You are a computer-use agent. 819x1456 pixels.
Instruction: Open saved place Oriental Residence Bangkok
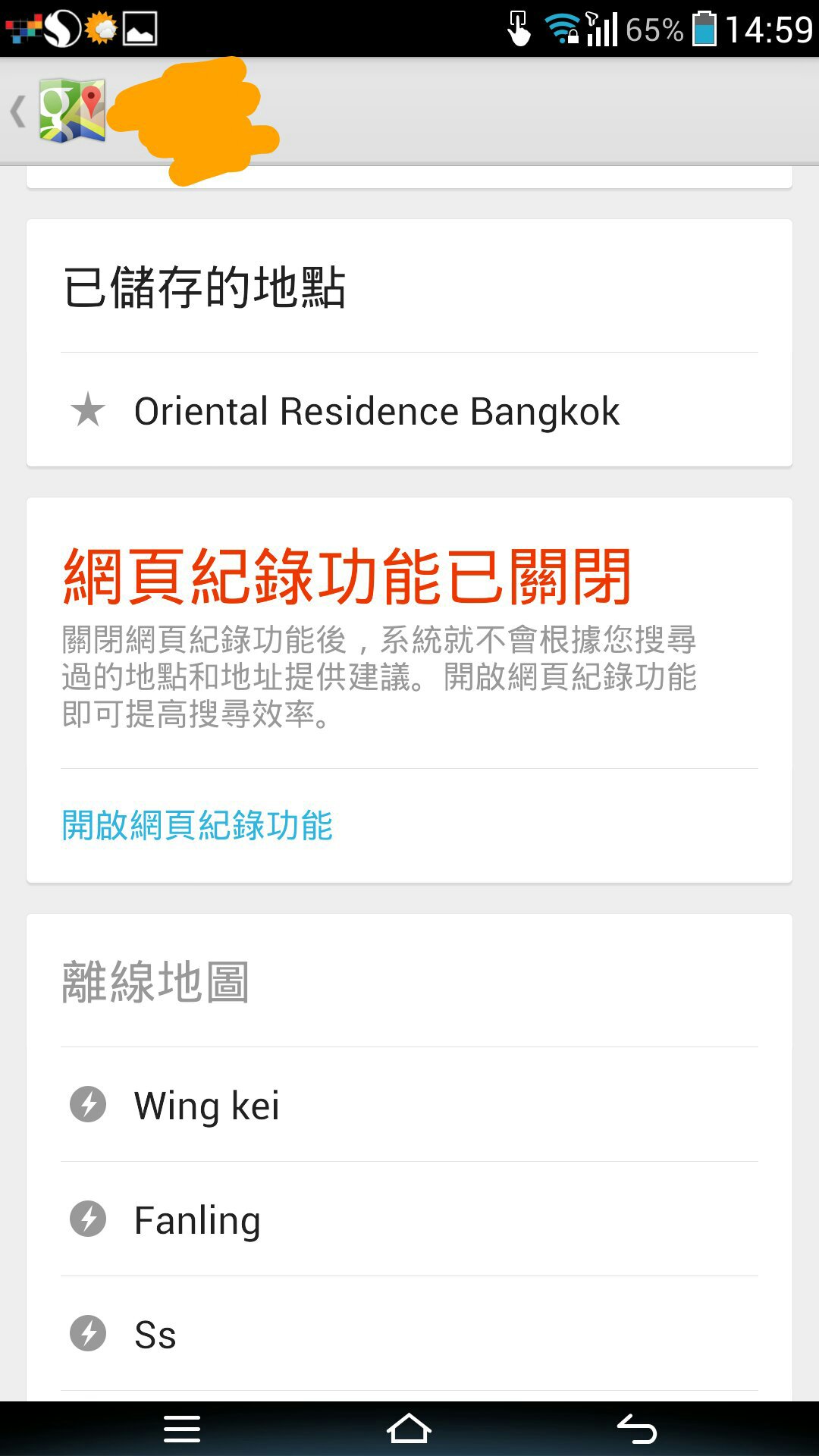(x=409, y=410)
